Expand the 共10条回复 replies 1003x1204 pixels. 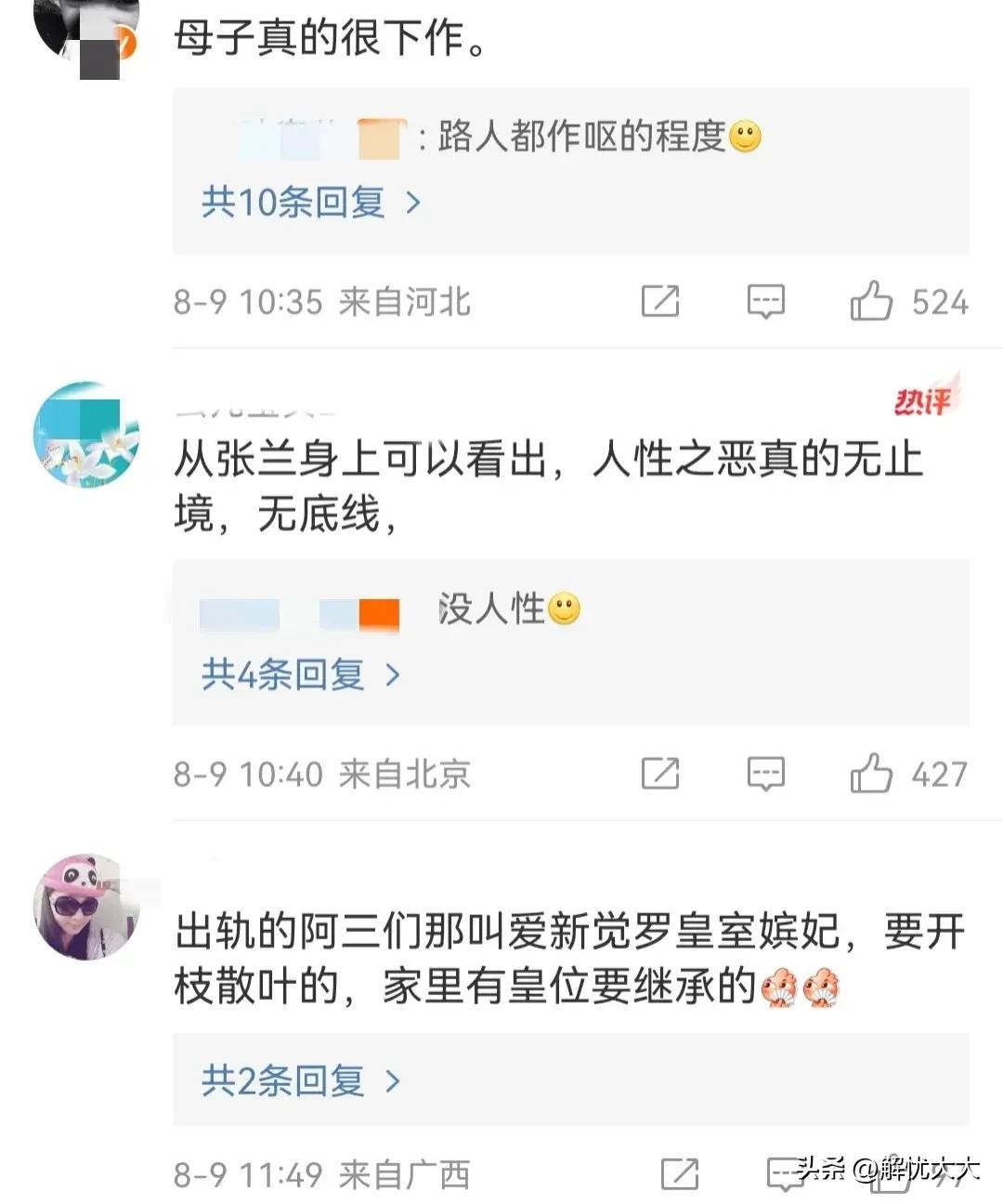(x=310, y=202)
